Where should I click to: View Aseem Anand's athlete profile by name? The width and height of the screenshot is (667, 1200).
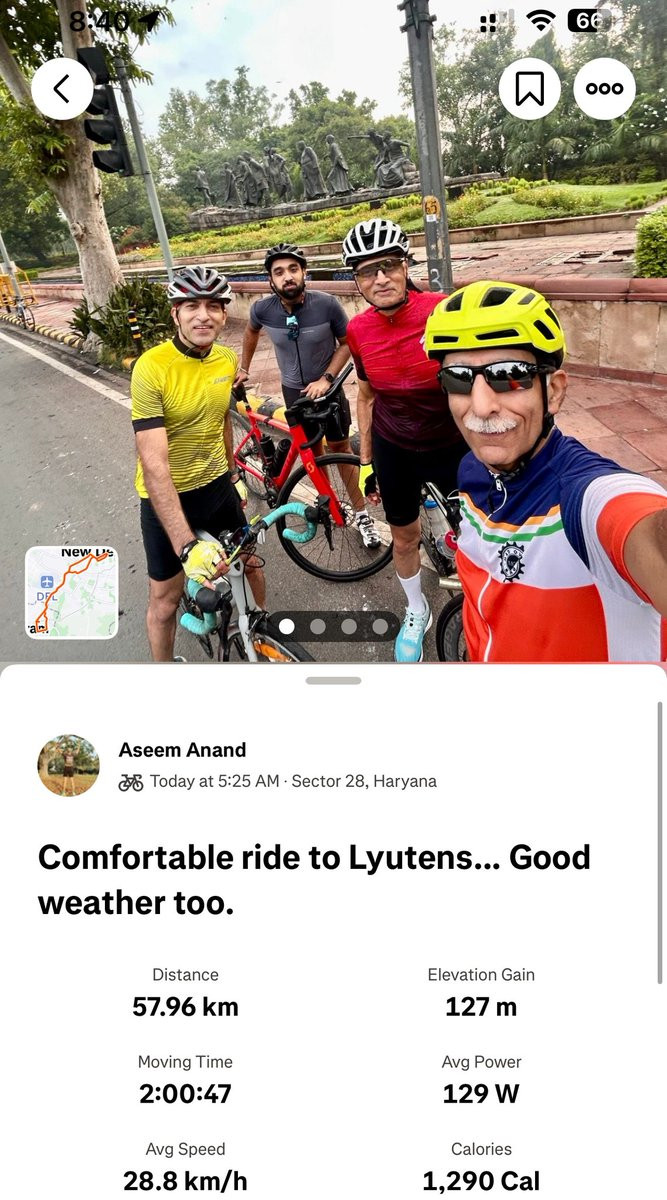pos(182,750)
